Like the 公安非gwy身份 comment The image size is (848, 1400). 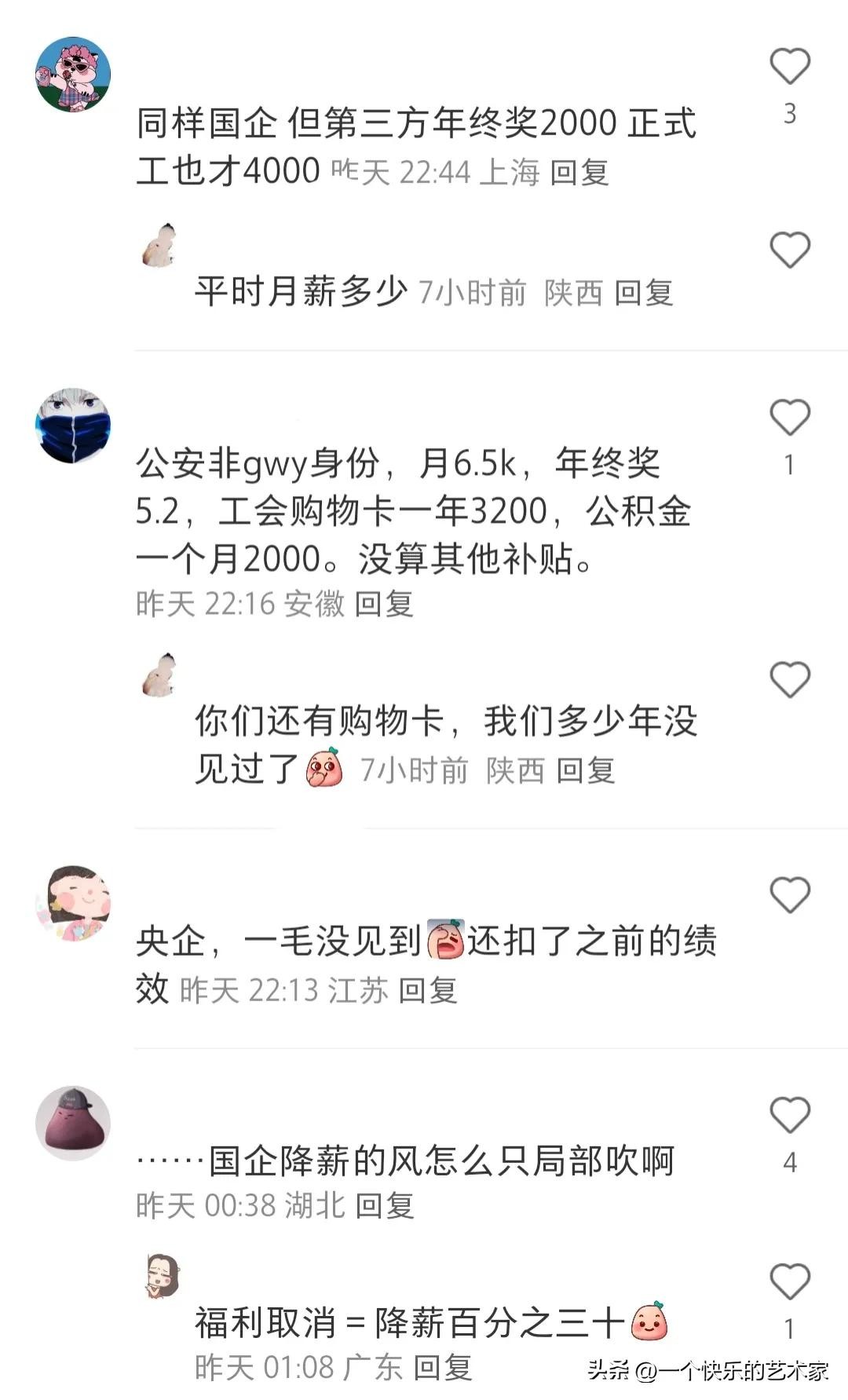tap(789, 418)
